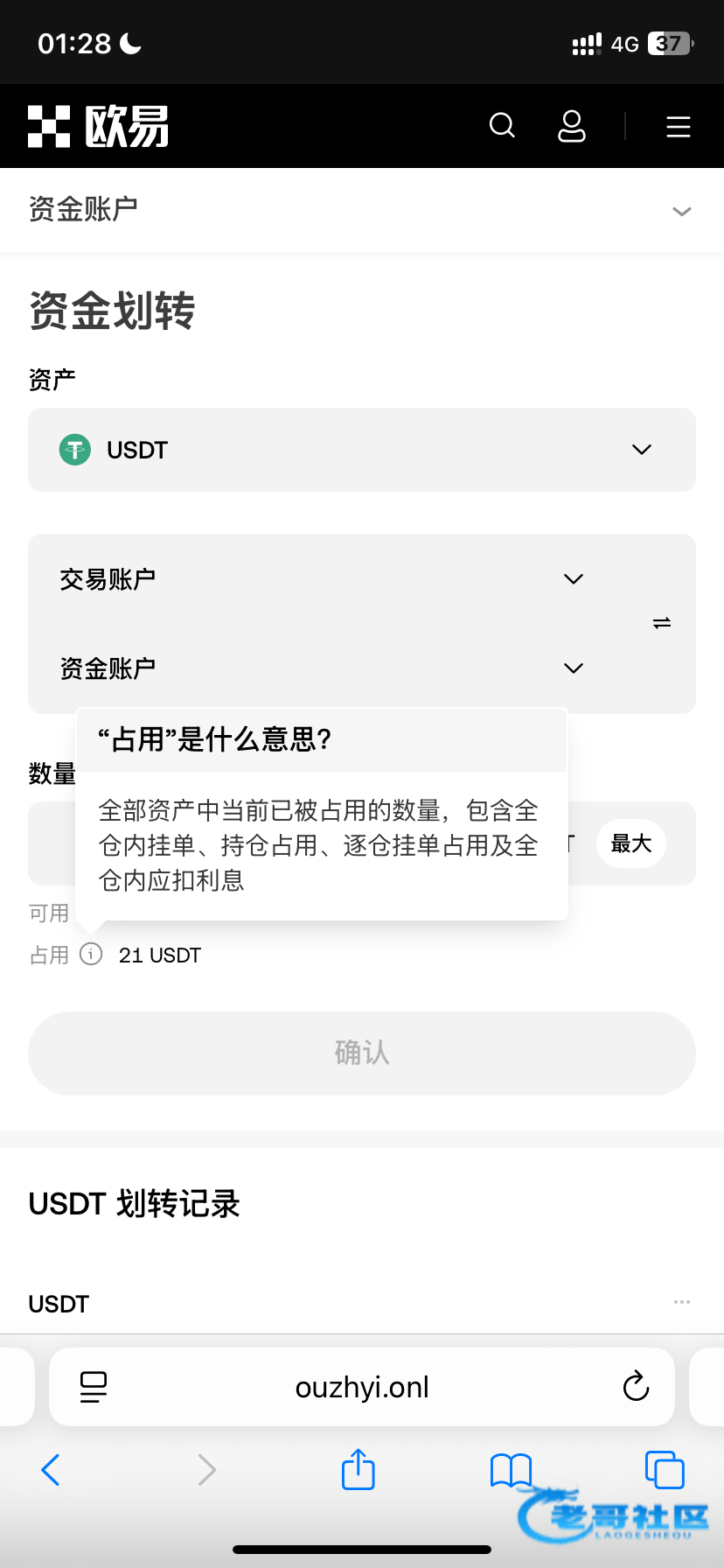Open Safari page settings icon
724x1568 pixels.
click(93, 1387)
